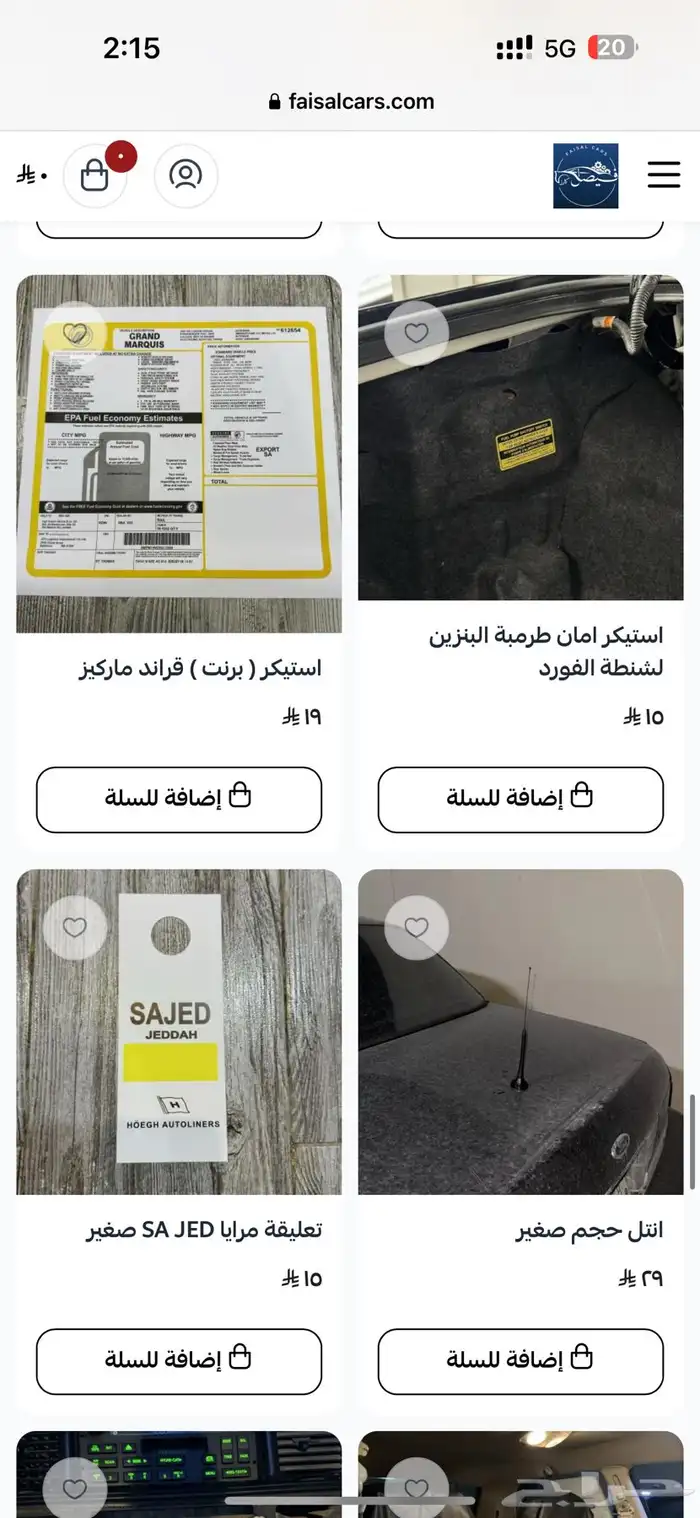This screenshot has height=1518, width=700.
Task: Add Grand Marquis sticker to cart
Action: tap(179, 799)
